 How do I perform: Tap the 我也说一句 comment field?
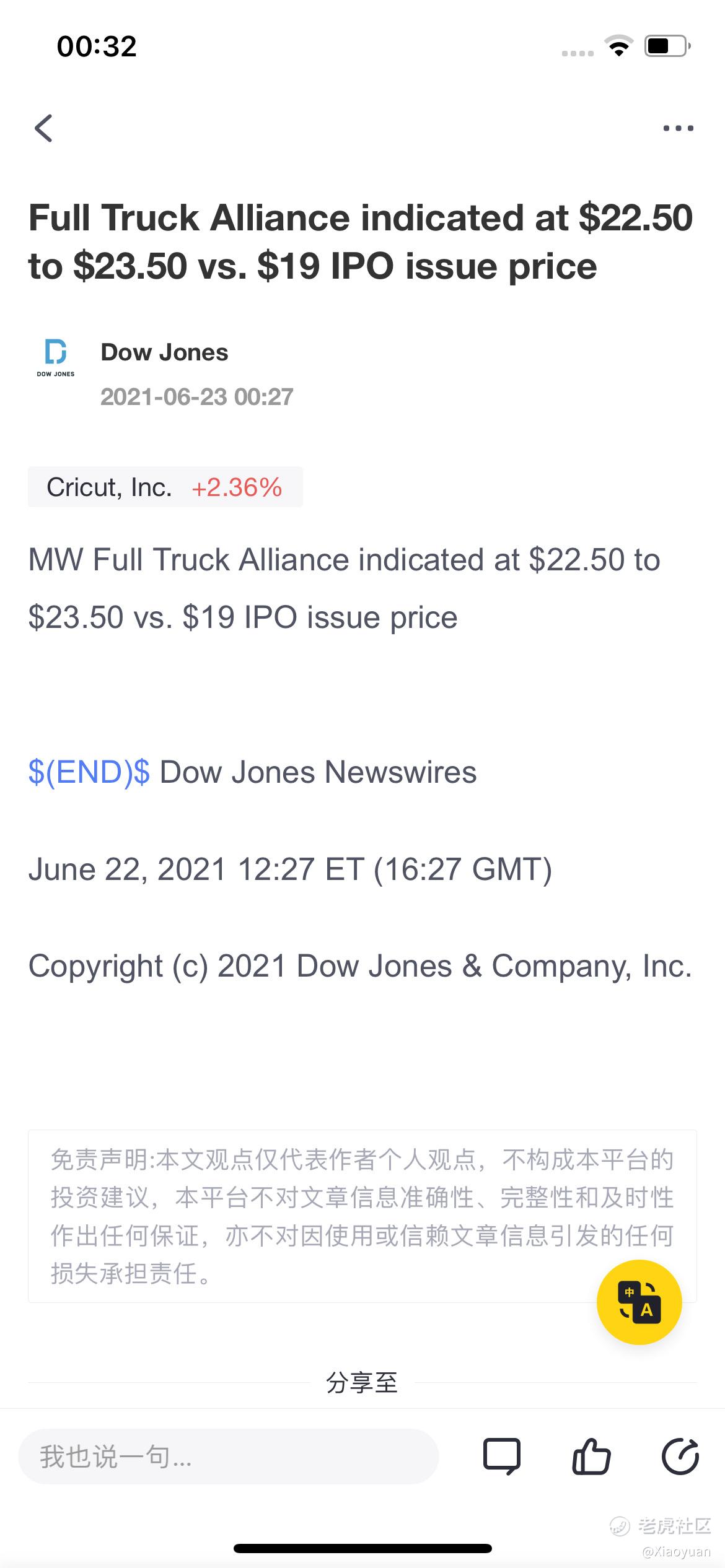tap(228, 1457)
